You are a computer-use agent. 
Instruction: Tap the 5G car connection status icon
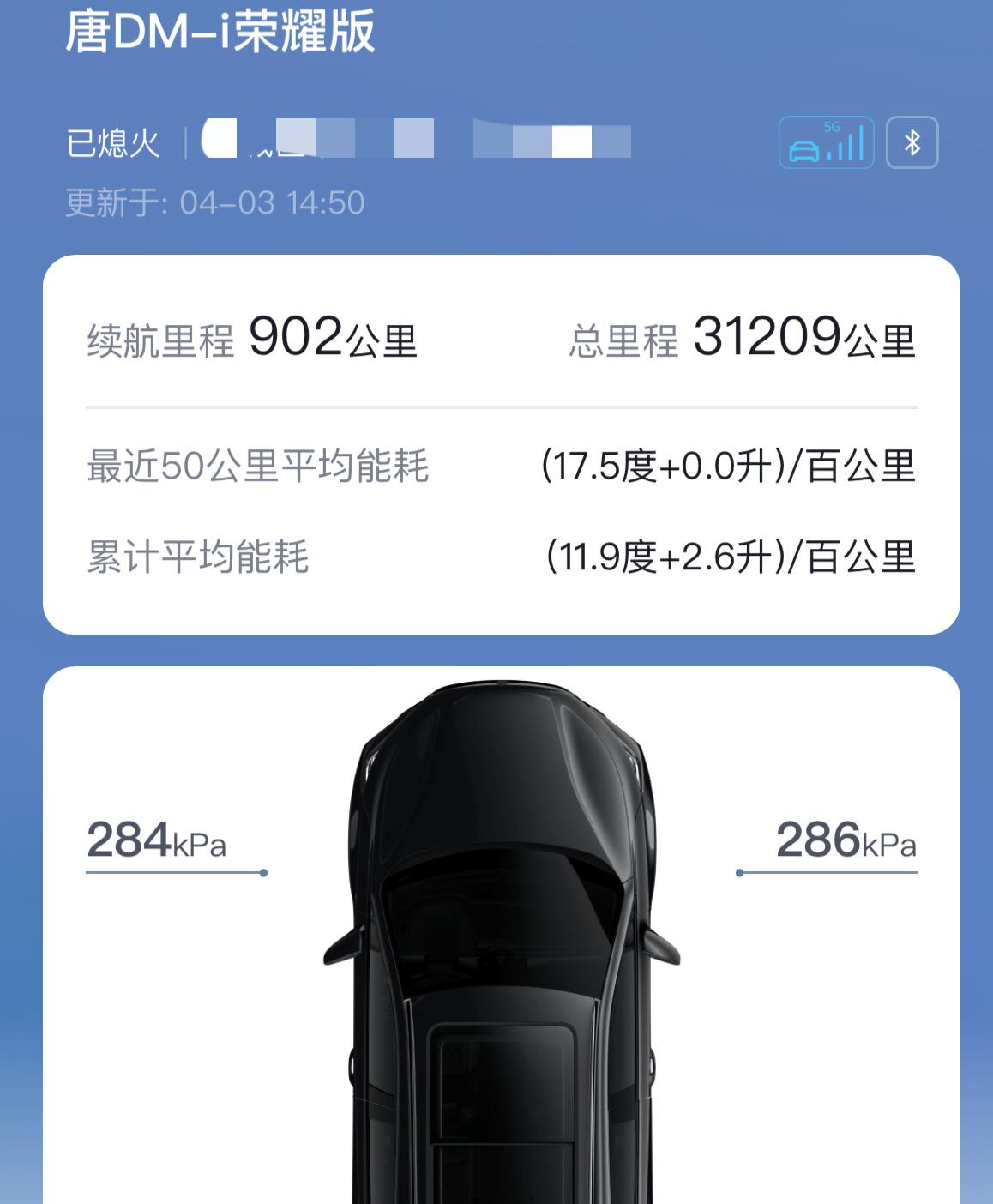[x=826, y=142]
